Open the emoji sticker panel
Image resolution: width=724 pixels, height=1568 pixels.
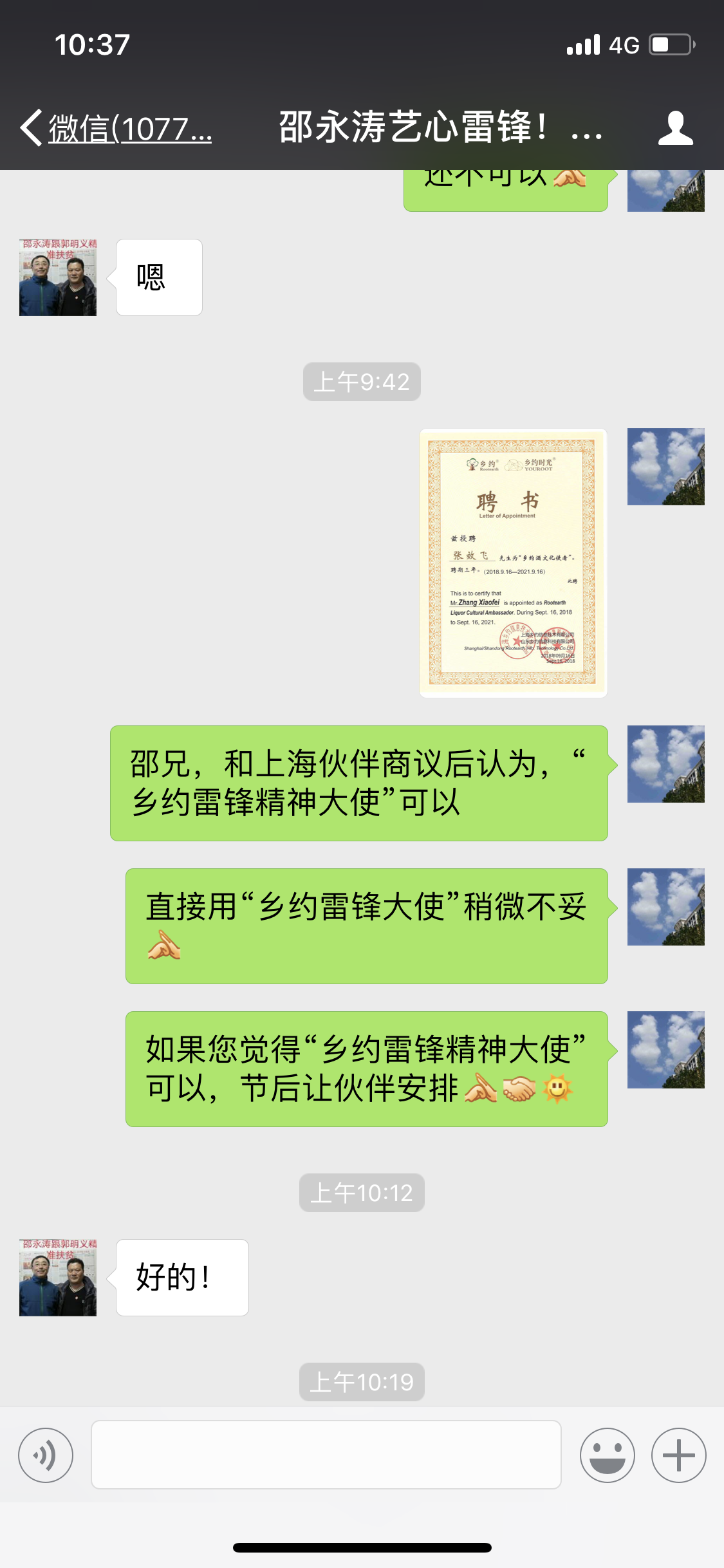[x=607, y=1455]
